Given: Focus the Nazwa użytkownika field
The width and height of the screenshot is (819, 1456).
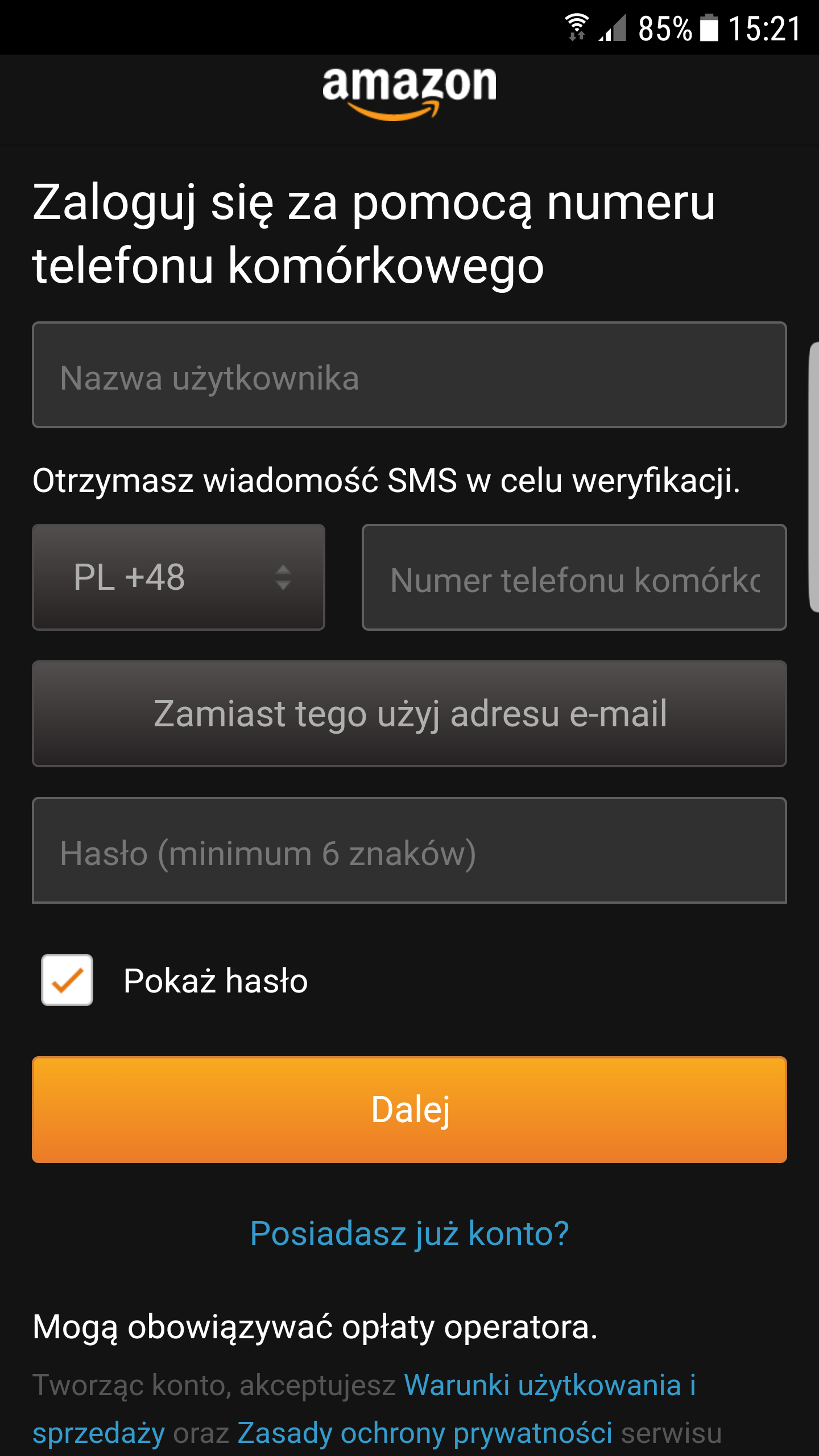Looking at the screenshot, I should [x=409, y=375].
